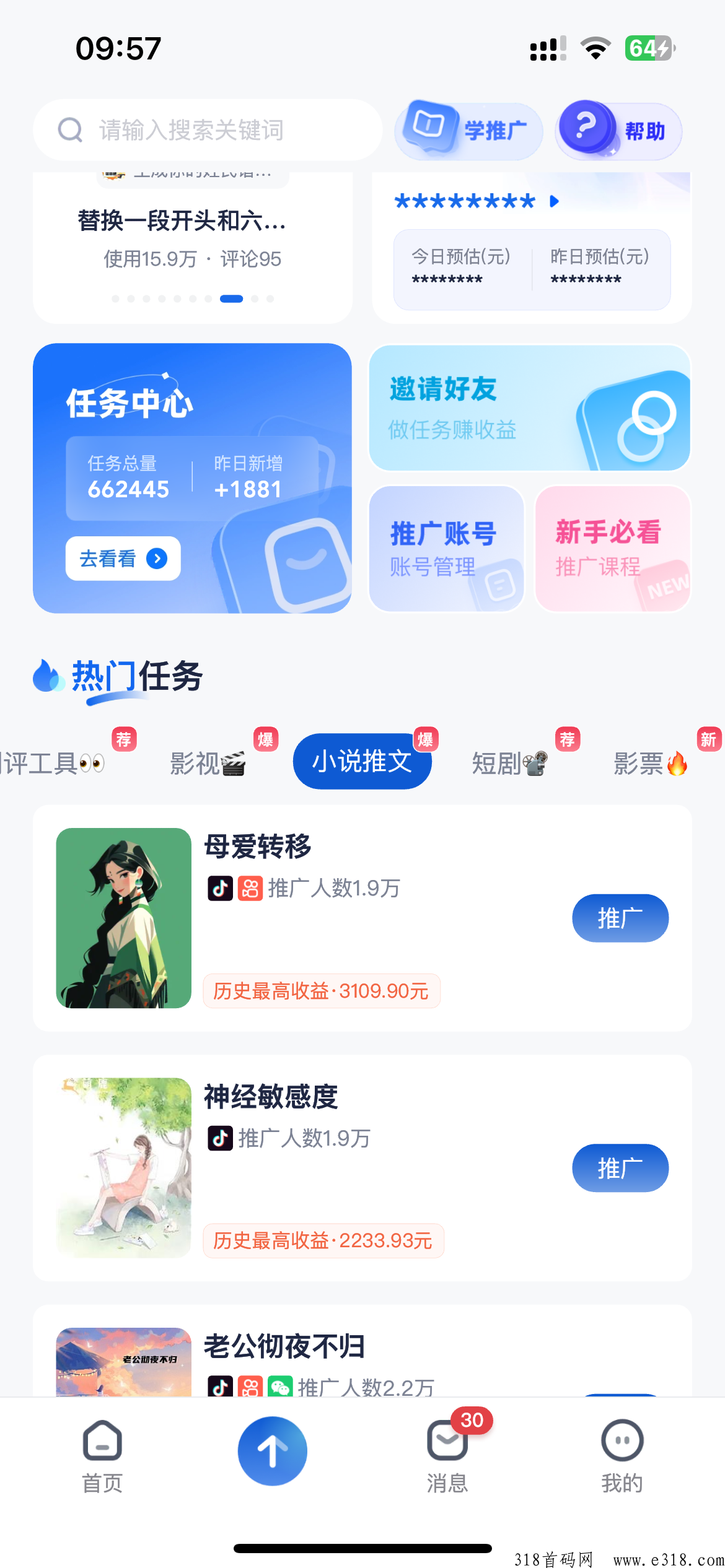Tap 推广 button for 母爱转移
The height and width of the screenshot is (1568, 725).
coord(620,918)
